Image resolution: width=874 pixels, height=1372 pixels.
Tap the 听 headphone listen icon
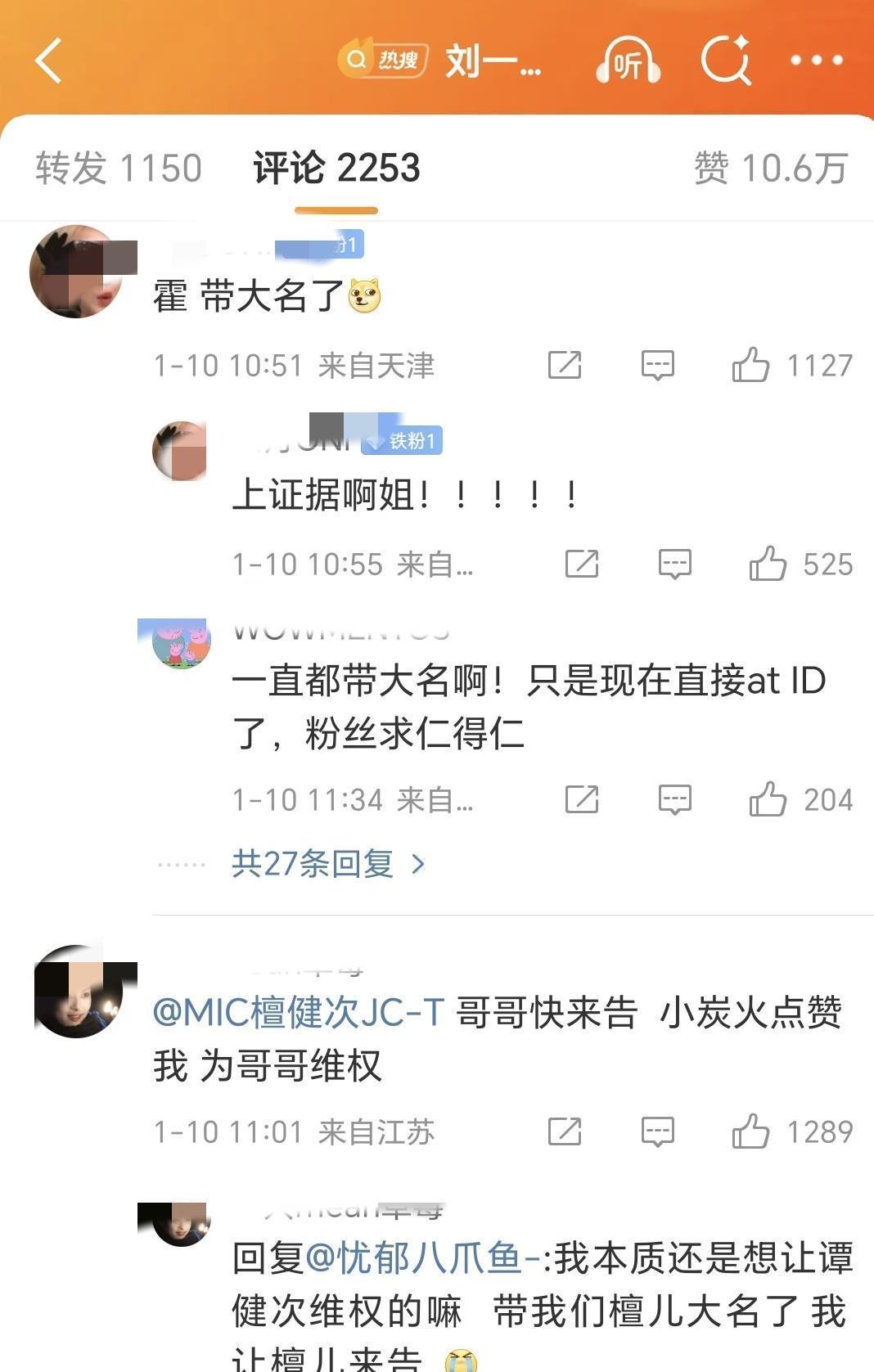628,62
